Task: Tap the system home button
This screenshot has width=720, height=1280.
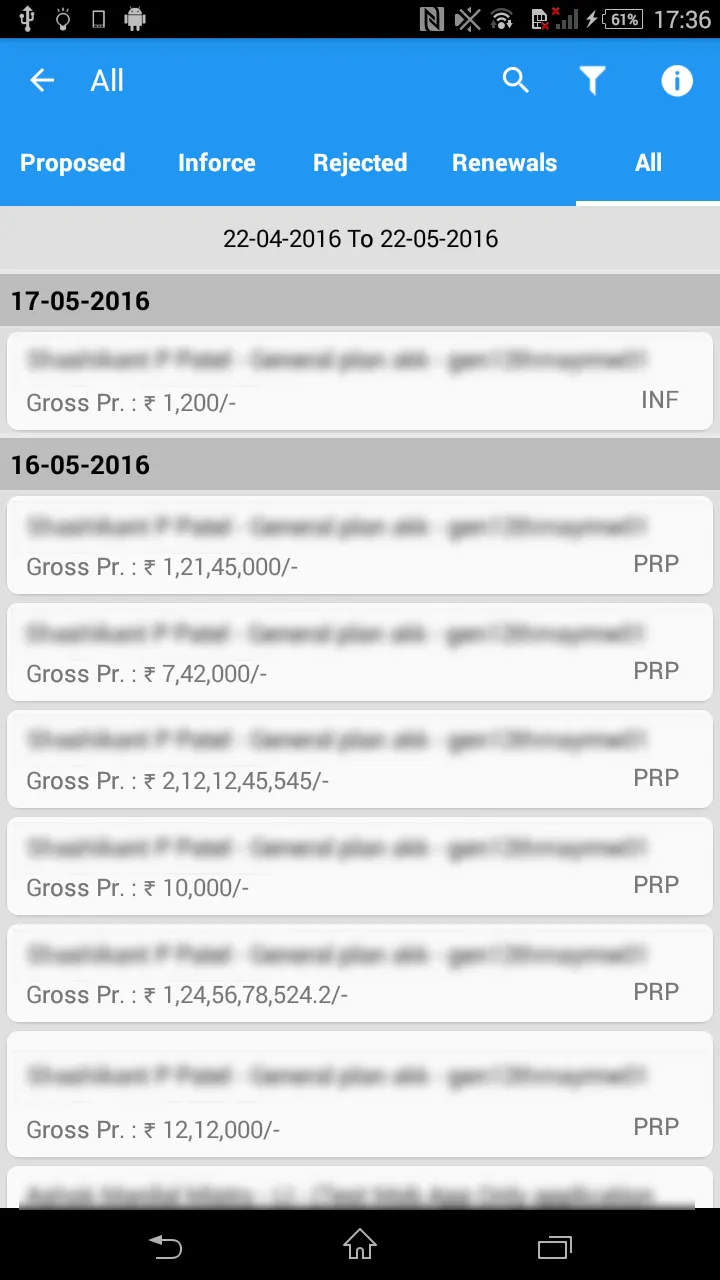Action: point(360,1245)
